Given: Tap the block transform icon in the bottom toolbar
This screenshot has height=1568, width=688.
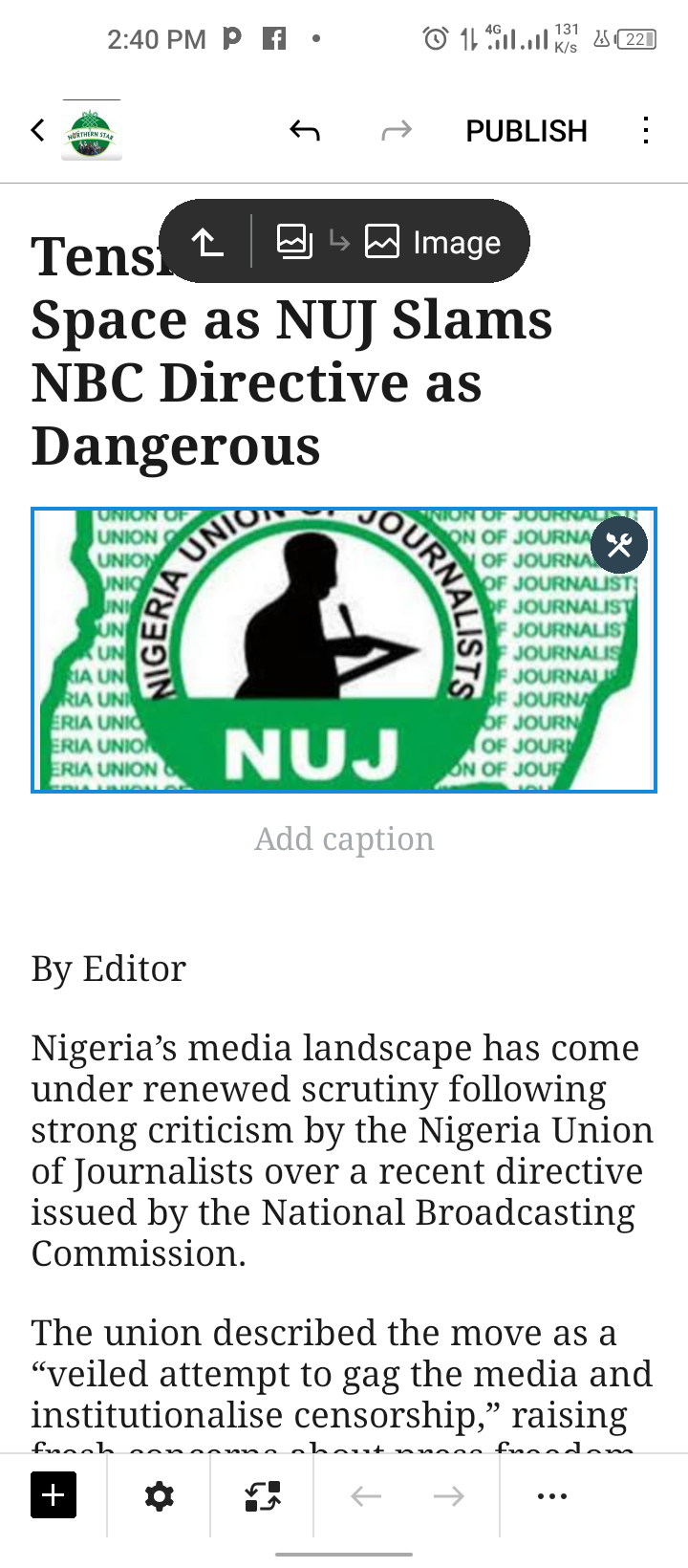Looking at the screenshot, I should [x=263, y=1496].
